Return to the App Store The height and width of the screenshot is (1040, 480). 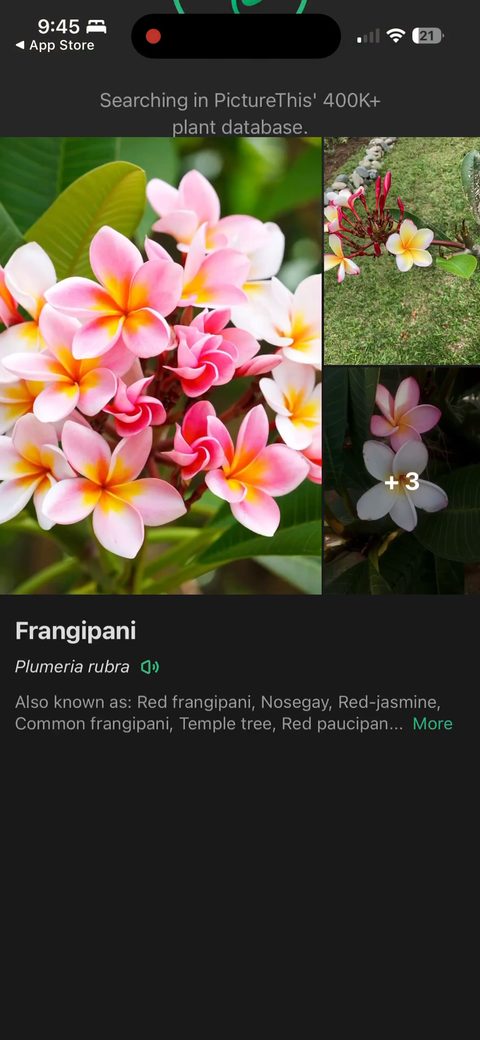(55, 45)
